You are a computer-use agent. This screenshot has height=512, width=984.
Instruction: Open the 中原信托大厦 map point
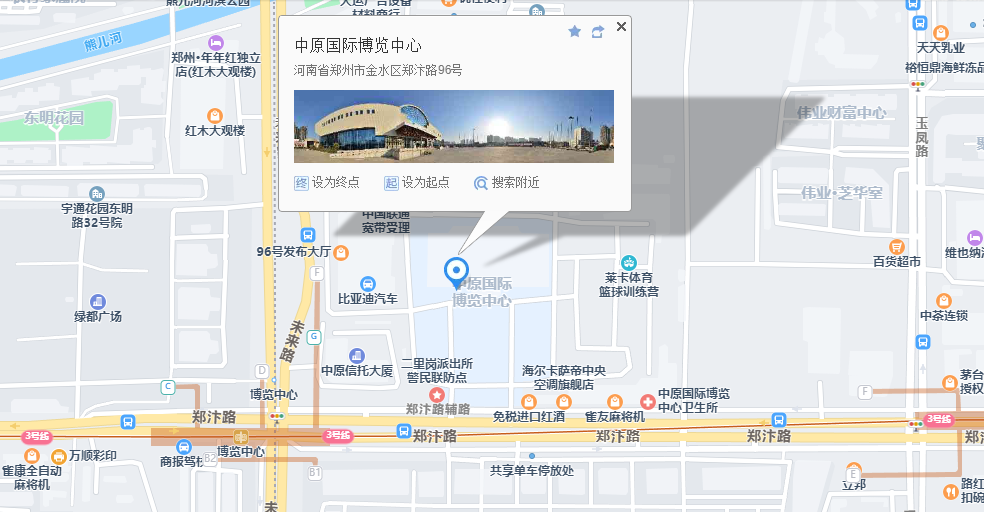[356, 355]
